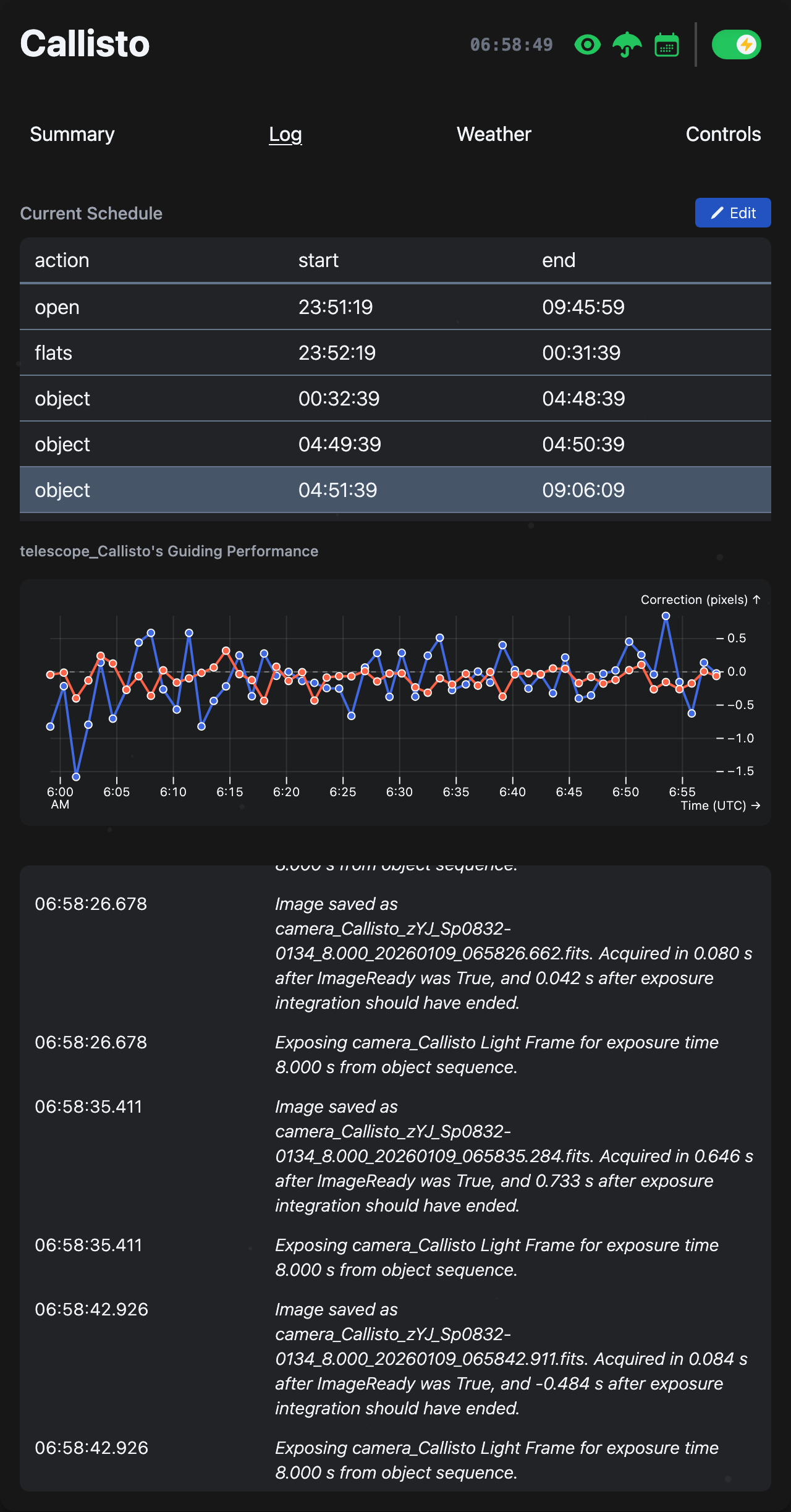Click the umbrella weather status icon

tap(627, 44)
